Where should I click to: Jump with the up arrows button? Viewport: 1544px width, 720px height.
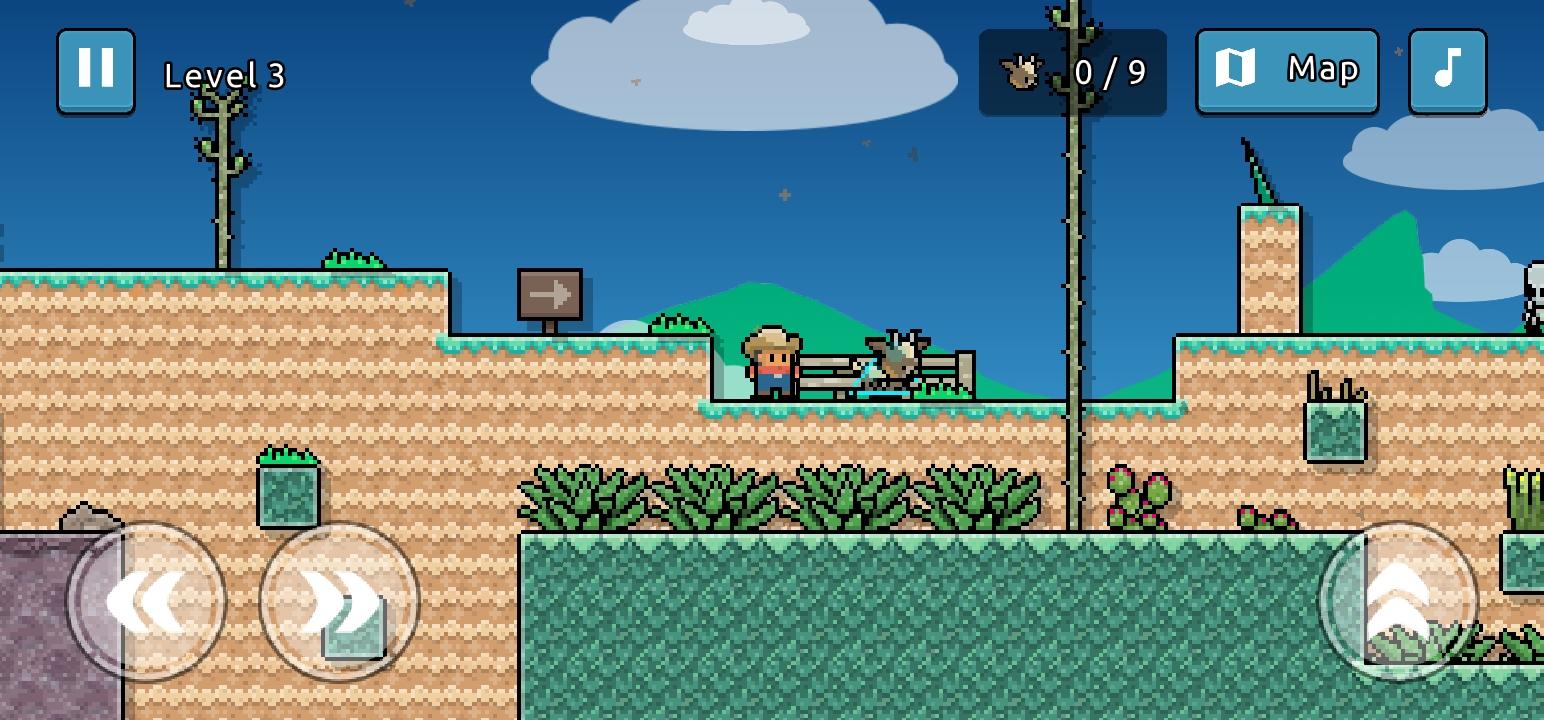(1397, 601)
